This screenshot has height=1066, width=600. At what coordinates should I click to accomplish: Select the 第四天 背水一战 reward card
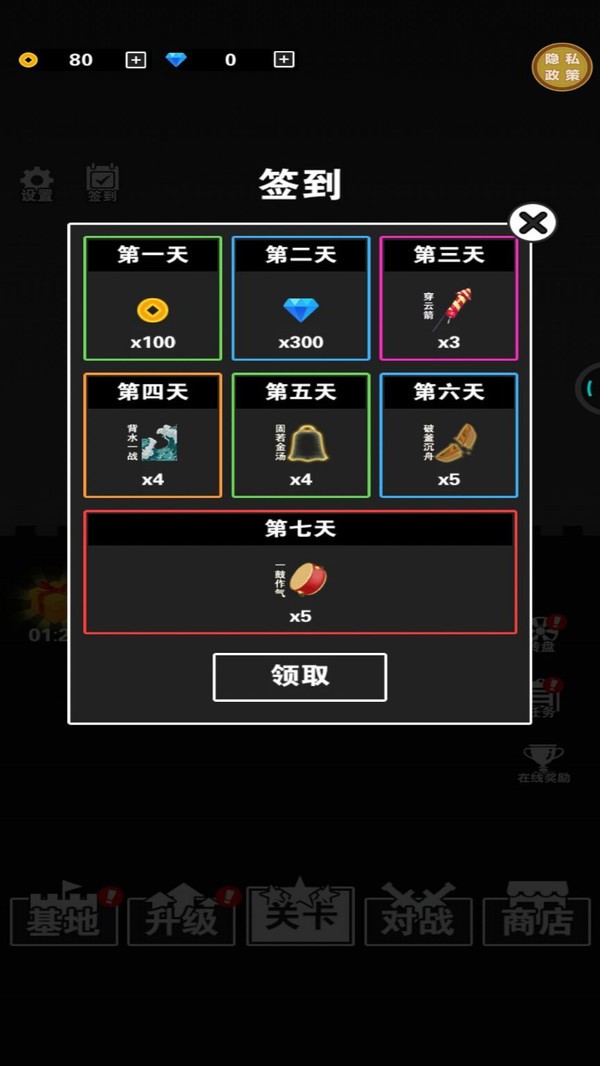[152, 435]
